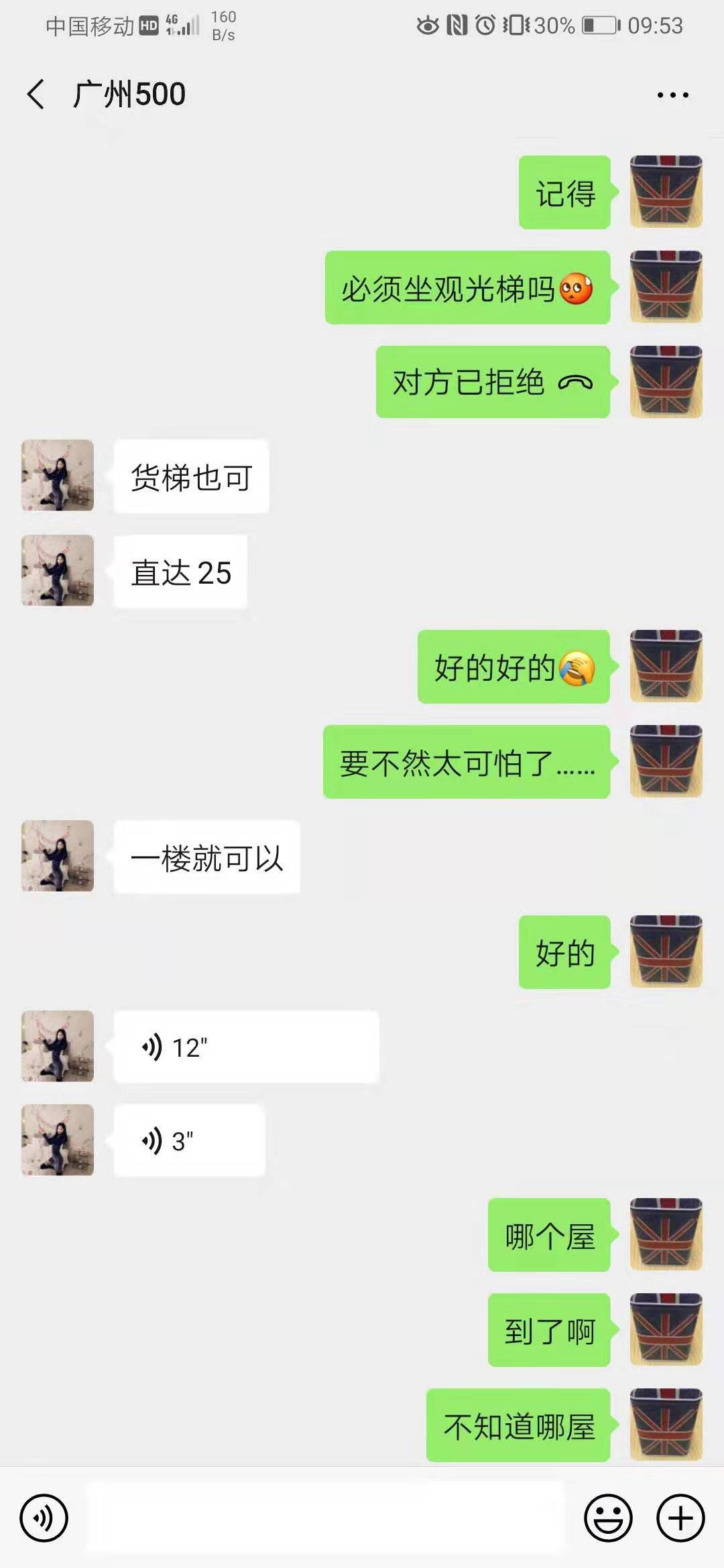The image size is (724, 1568).
Task: Call back via the 对方已拒绝 bubble
Action: (493, 382)
